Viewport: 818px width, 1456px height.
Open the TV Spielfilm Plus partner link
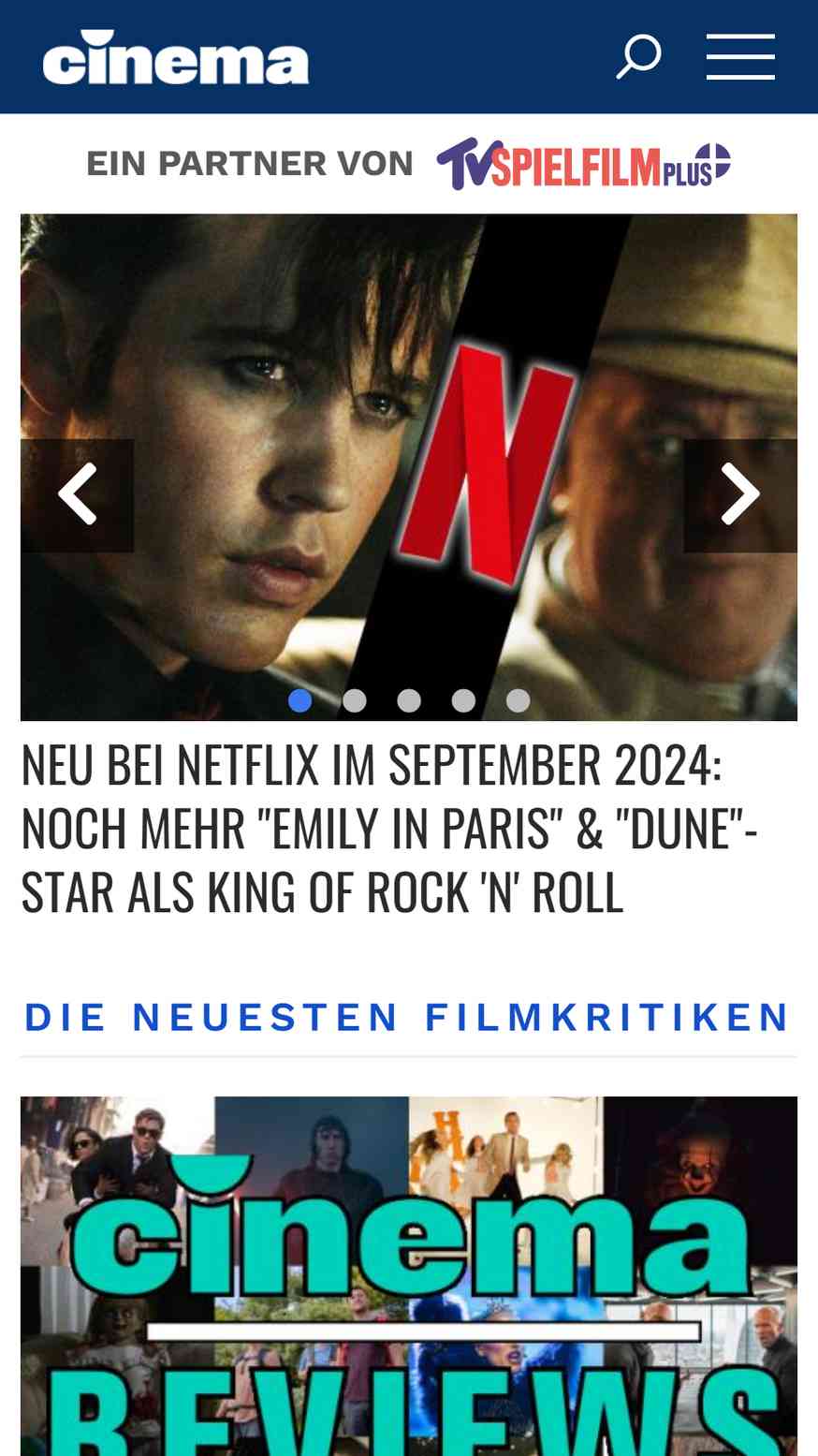pyautogui.click(x=583, y=164)
